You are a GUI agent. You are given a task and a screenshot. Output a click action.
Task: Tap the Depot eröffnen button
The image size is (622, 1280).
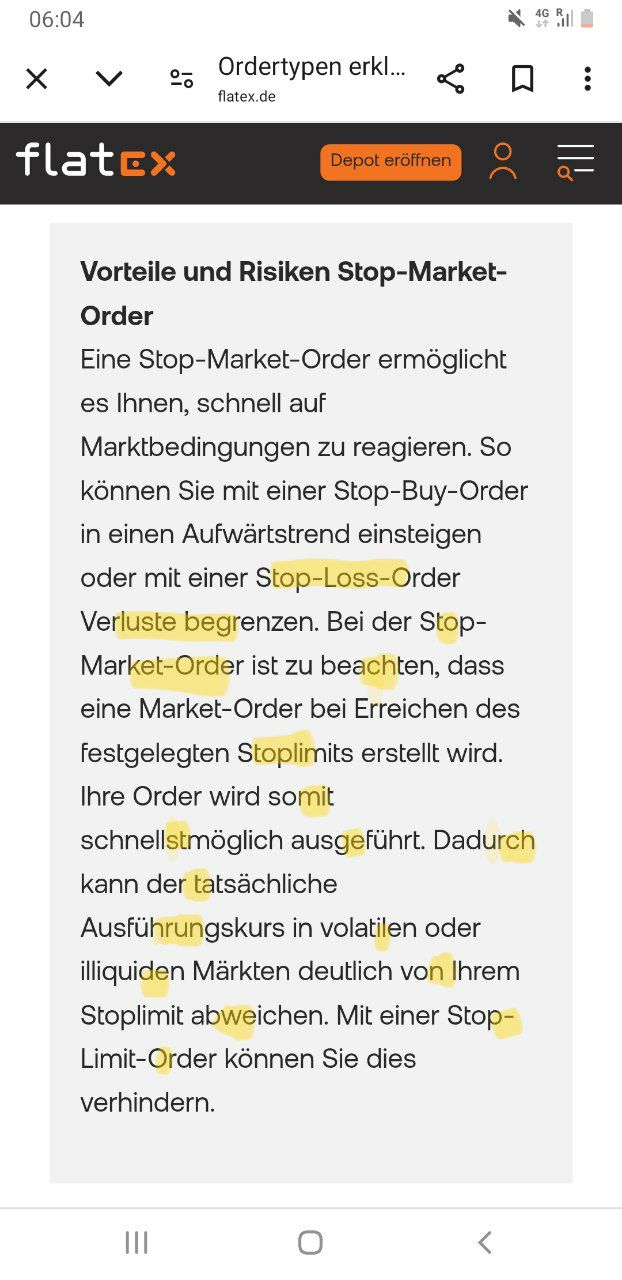click(x=390, y=161)
